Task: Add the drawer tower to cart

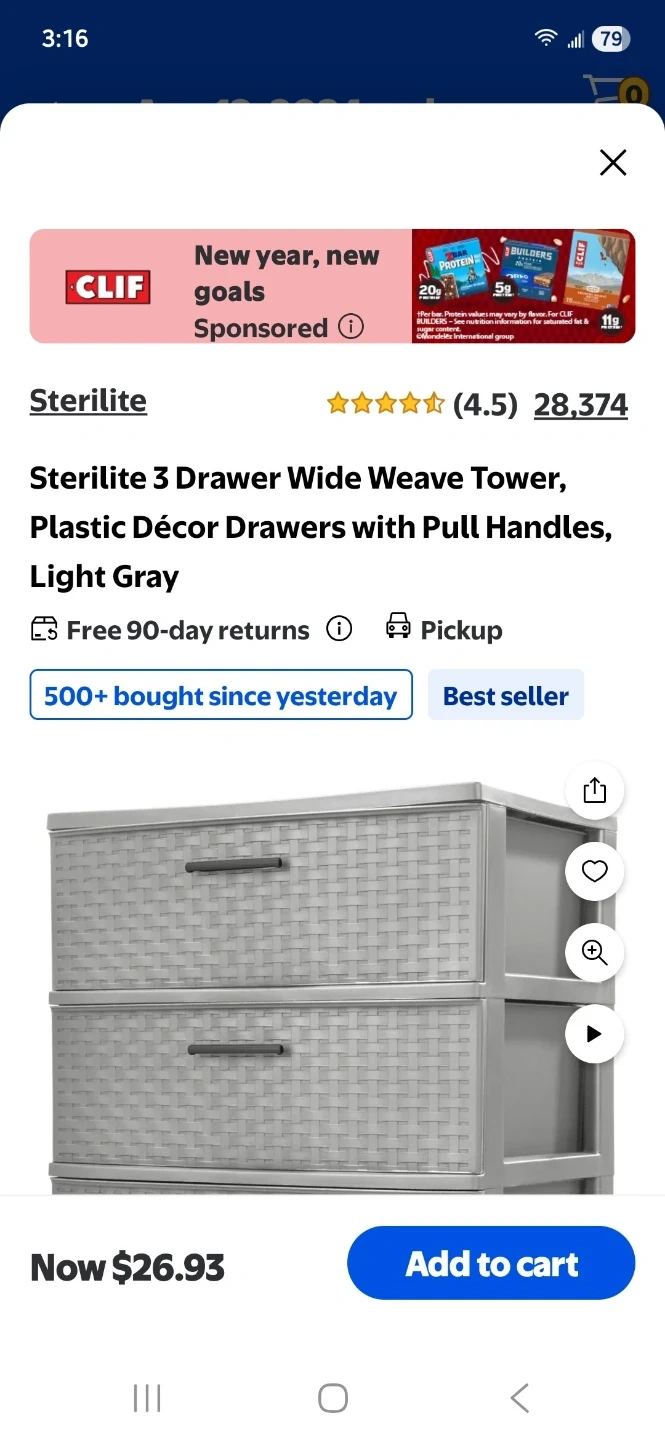Action: 491,1264
